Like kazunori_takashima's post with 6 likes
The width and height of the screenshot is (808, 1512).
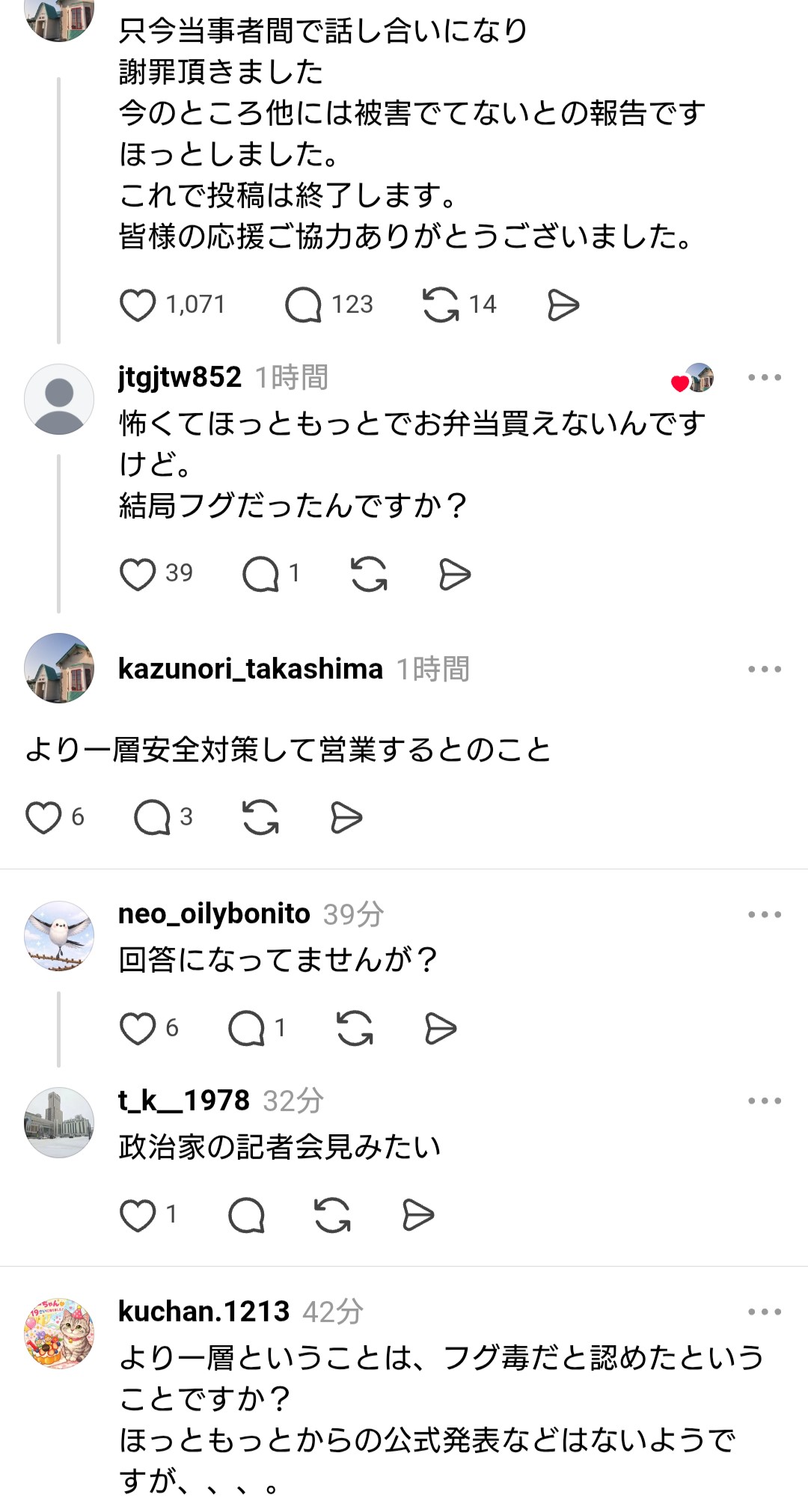(43, 818)
